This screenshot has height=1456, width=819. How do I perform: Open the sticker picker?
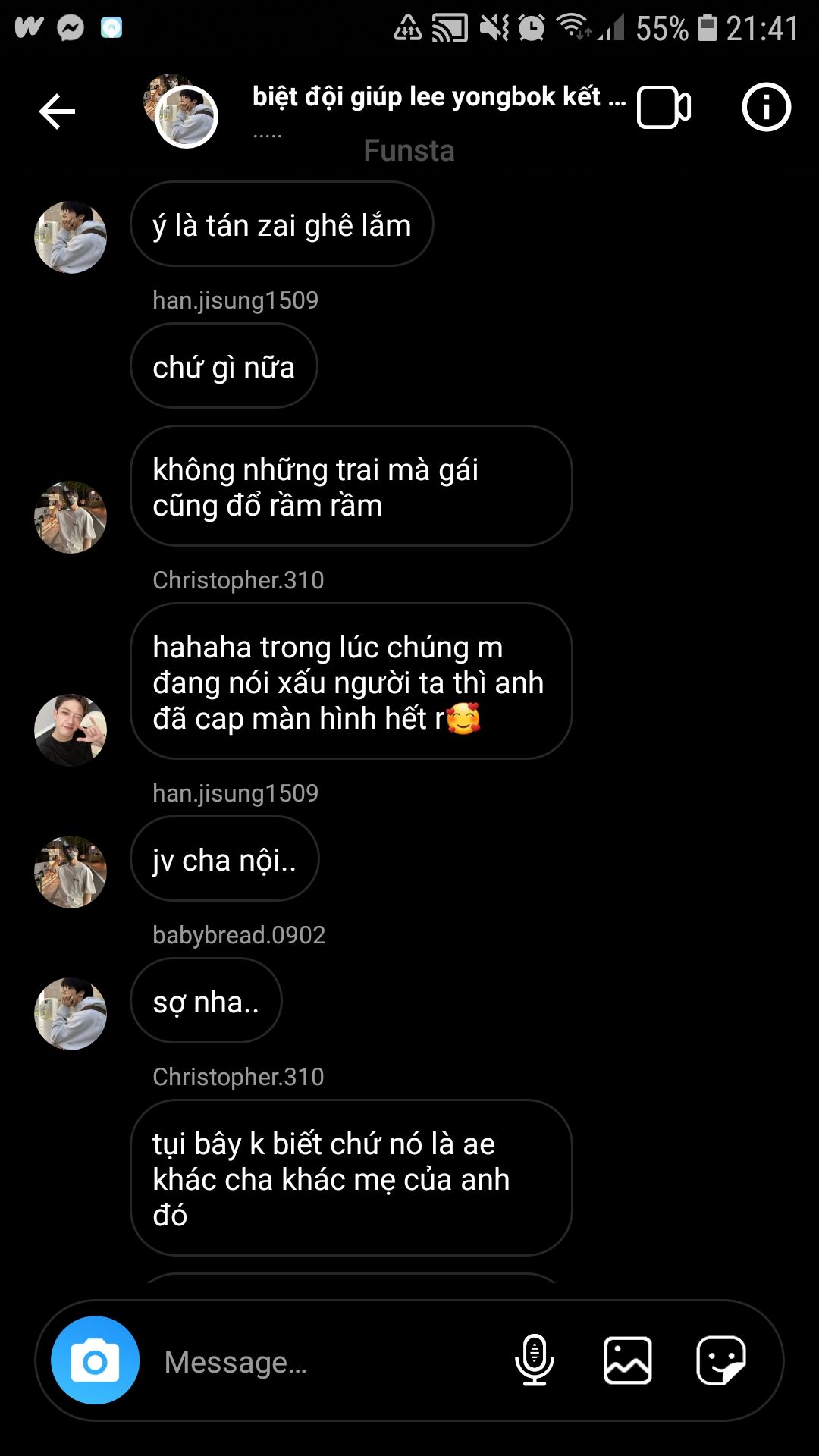(720, 1360)
